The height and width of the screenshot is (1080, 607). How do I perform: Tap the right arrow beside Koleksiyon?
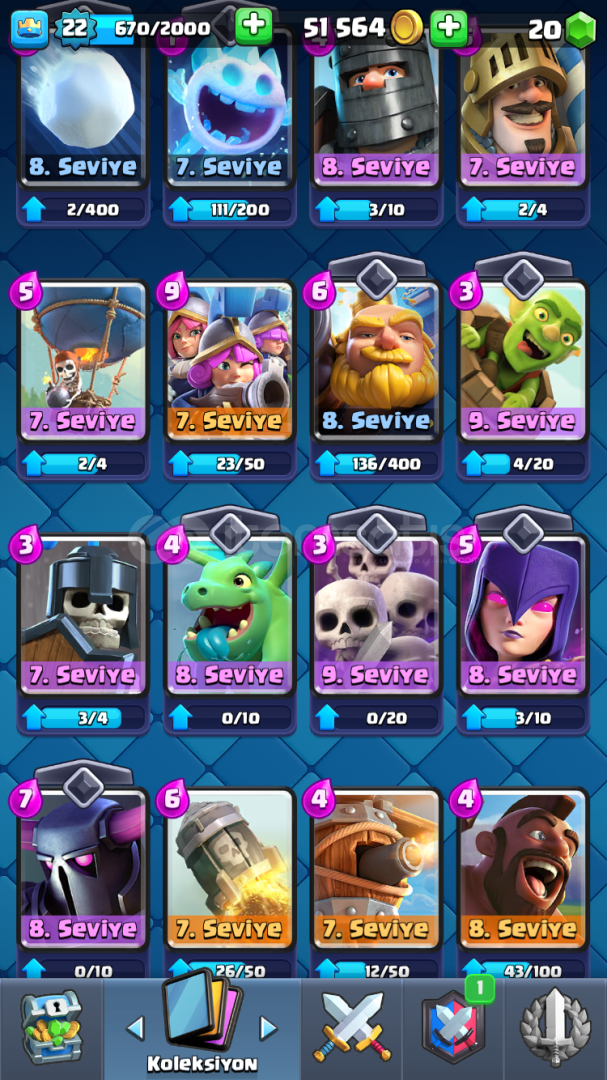coord(268,1027)
